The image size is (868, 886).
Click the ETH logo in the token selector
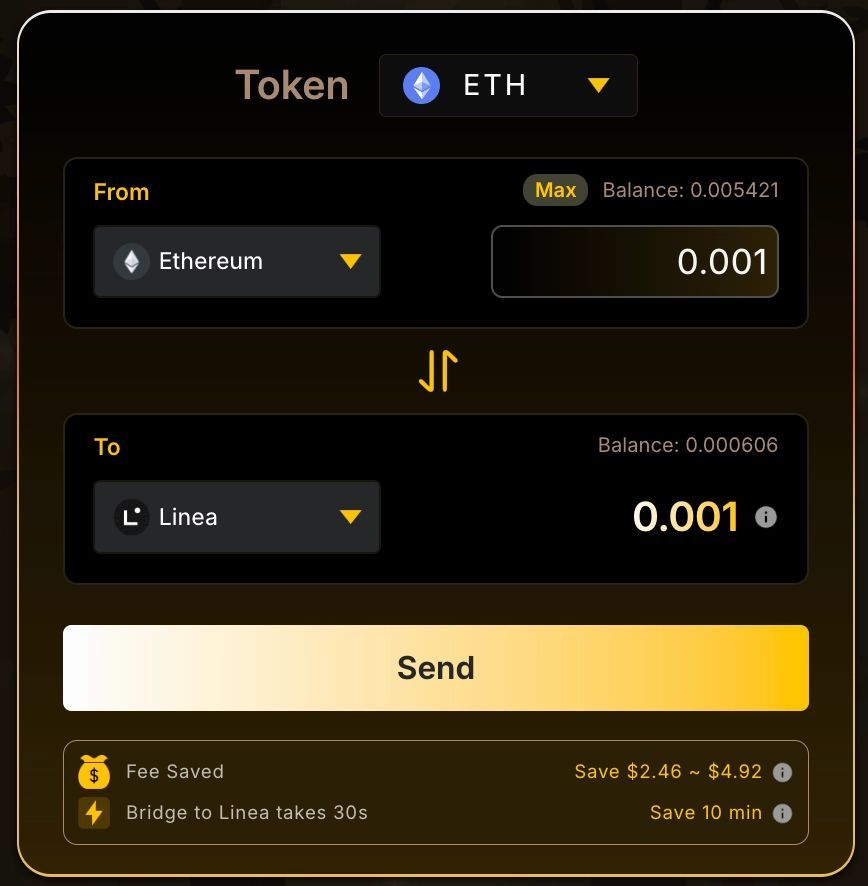420,85
